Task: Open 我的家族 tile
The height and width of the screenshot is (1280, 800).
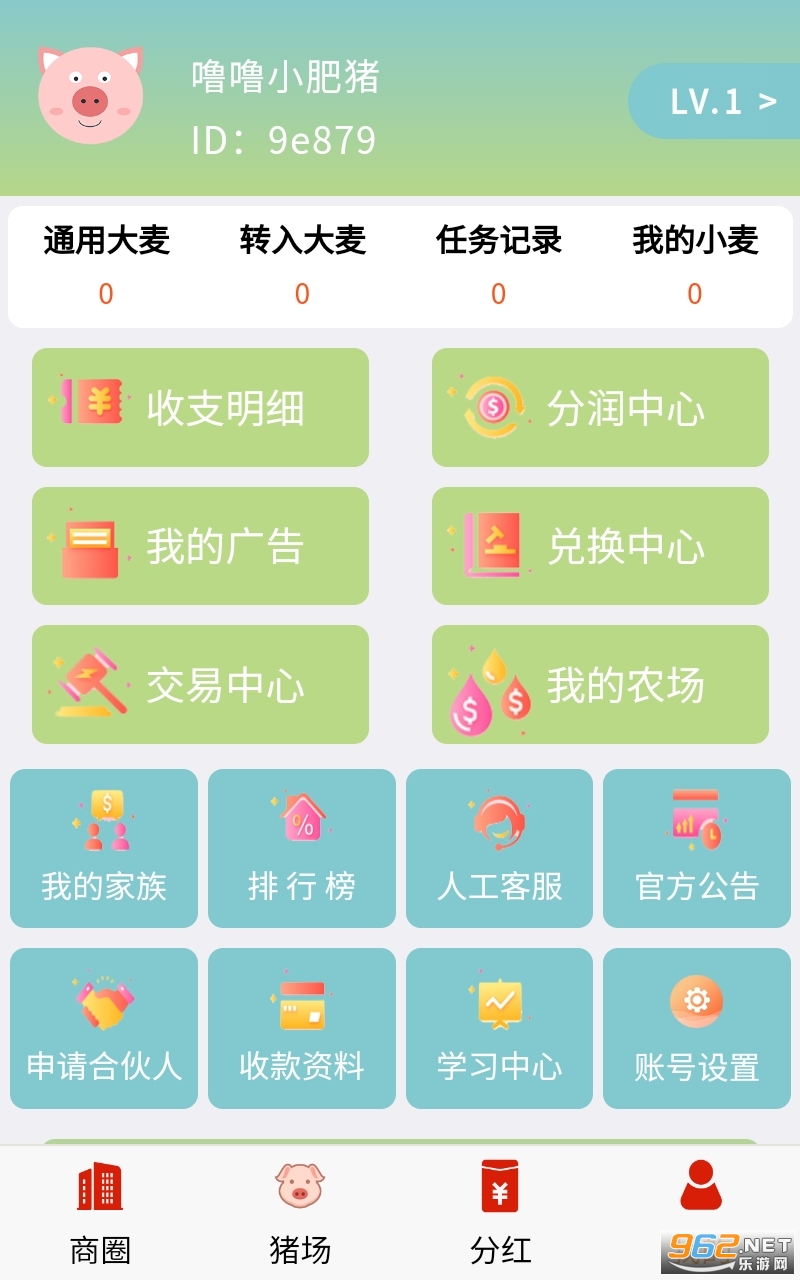Action: 104,848
